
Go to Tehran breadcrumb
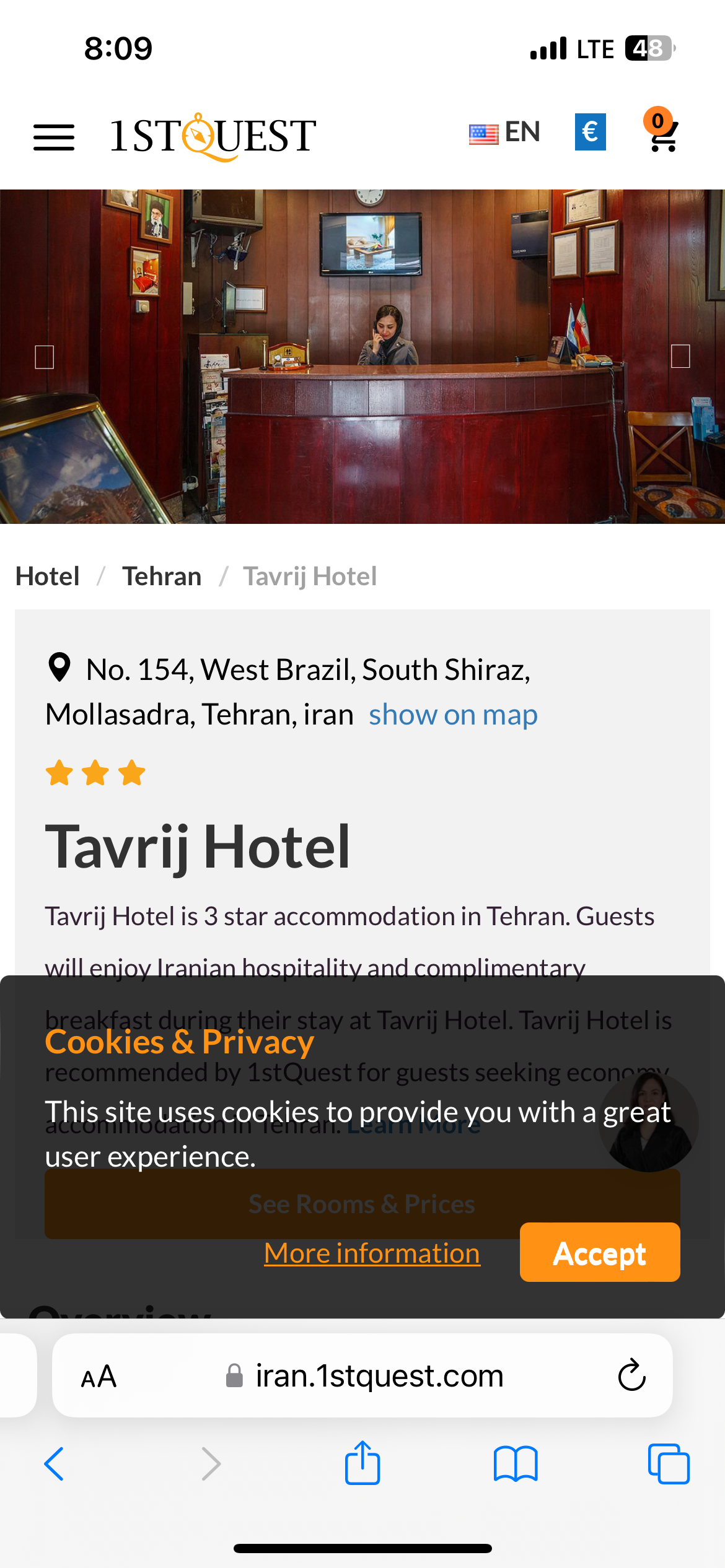162,577
